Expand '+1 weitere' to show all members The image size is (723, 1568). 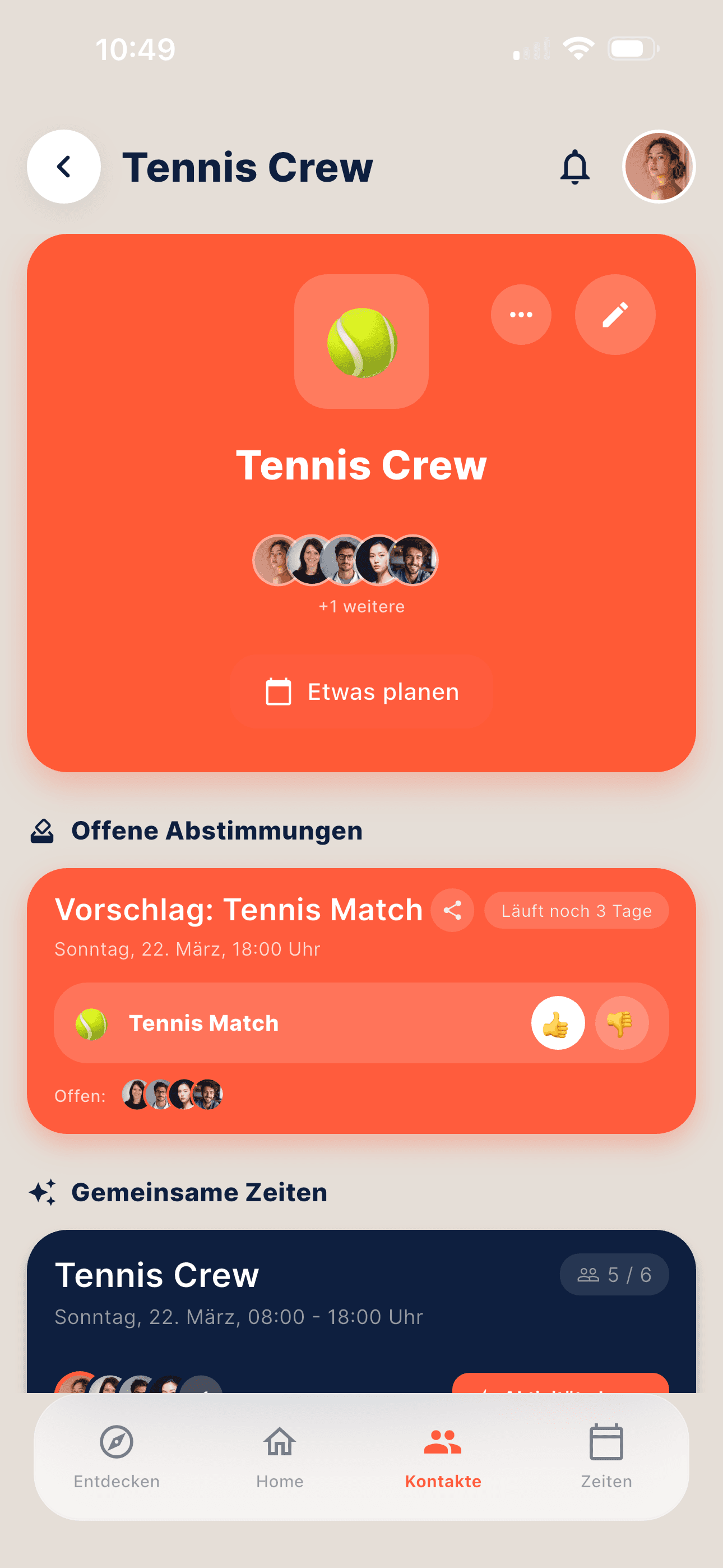(361, 606)
